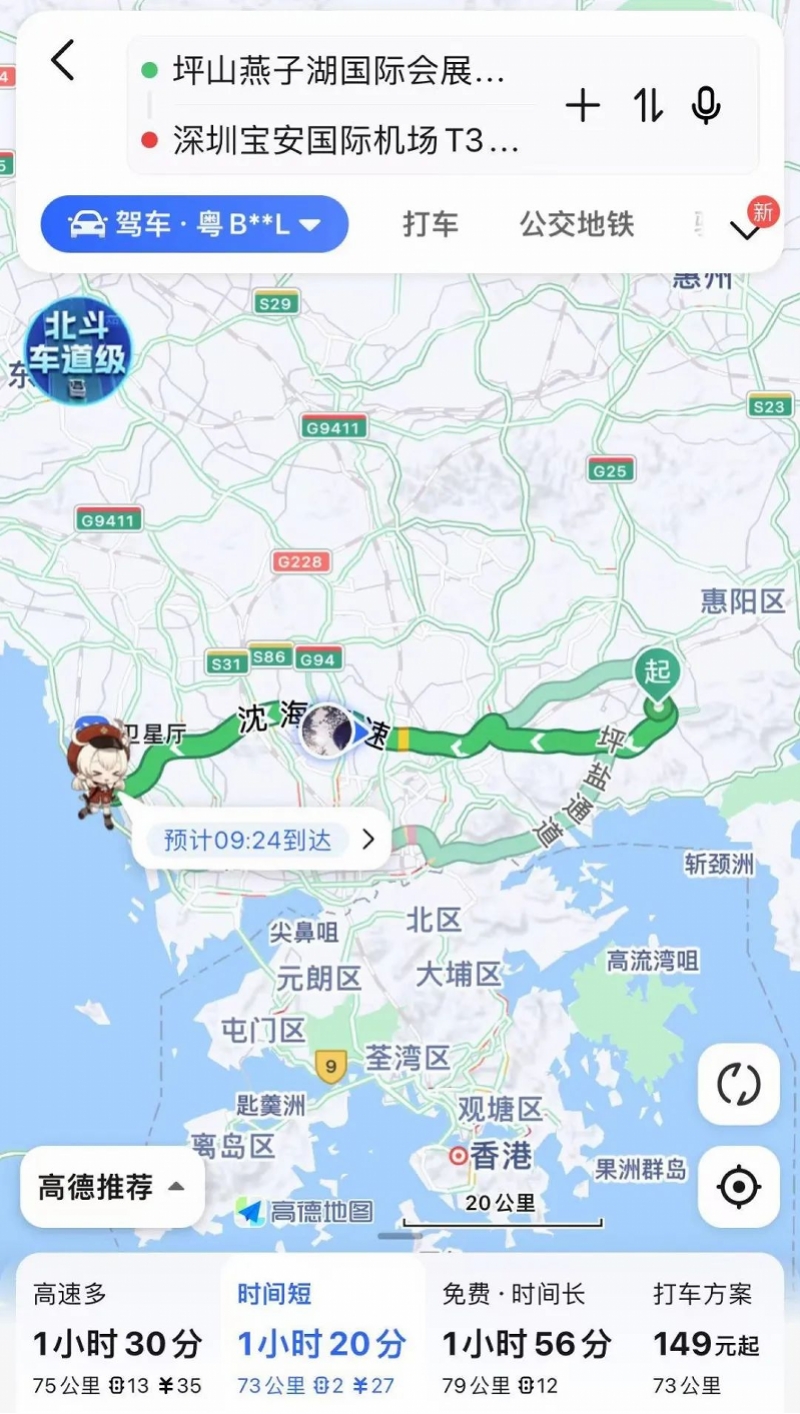Screen dimensions: 800x1414
Task: Choose the 免费·时间长 1小时56分 route
Action: tap(525, 1339)
